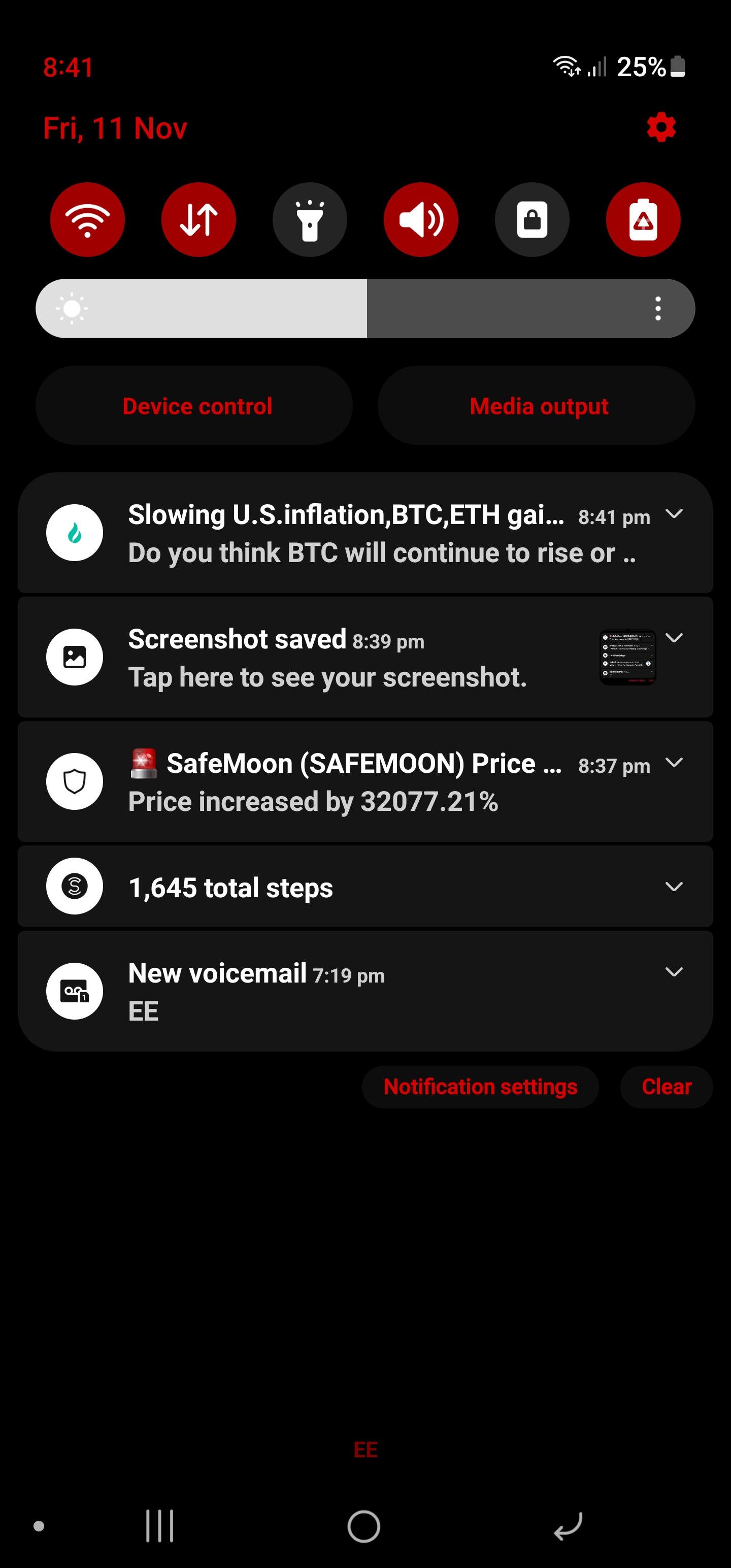This screenshot has height=1568, width=731.
Task: Tap the mobile data quick toggle
Action: tap(198, 219)
